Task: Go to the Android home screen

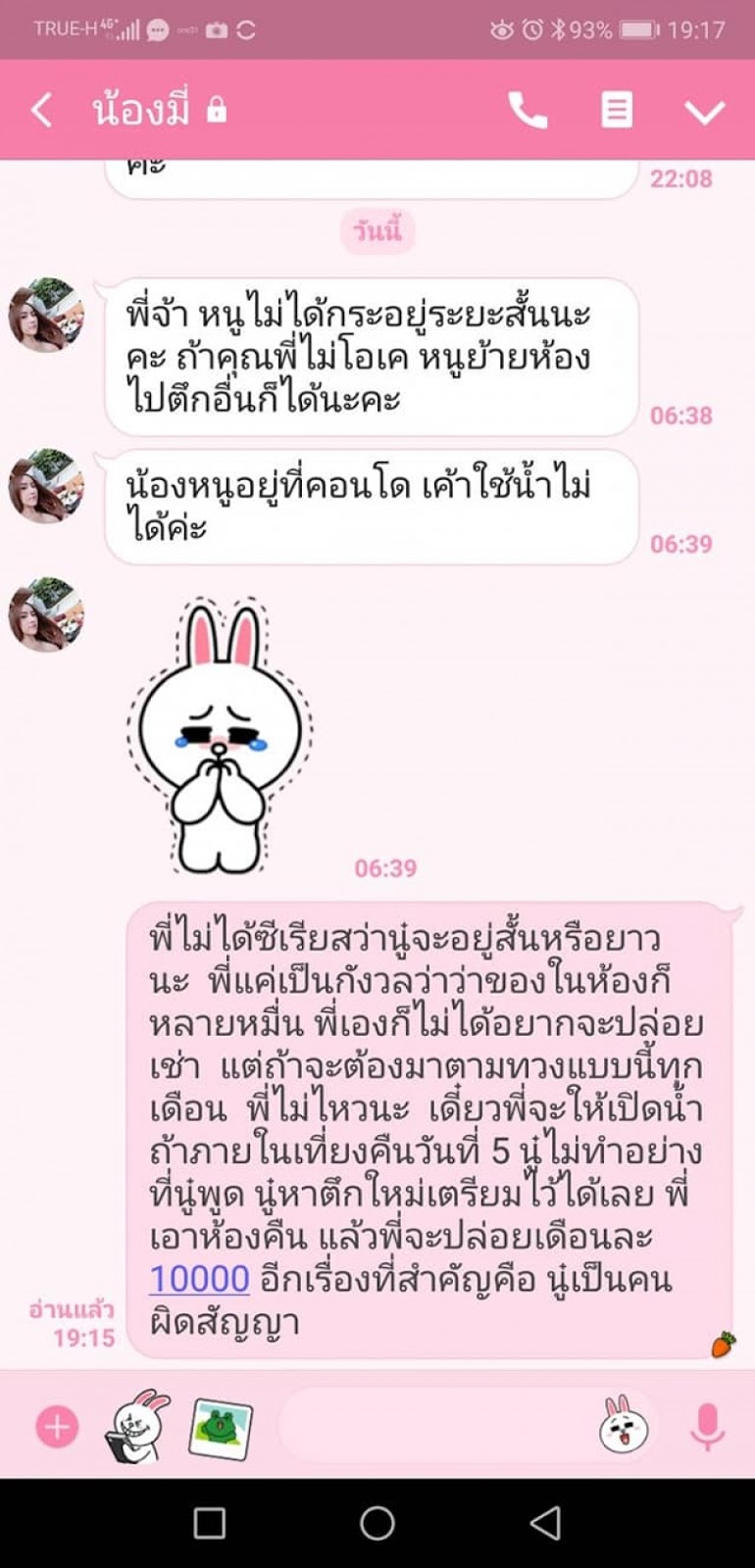Action: 377,1523
